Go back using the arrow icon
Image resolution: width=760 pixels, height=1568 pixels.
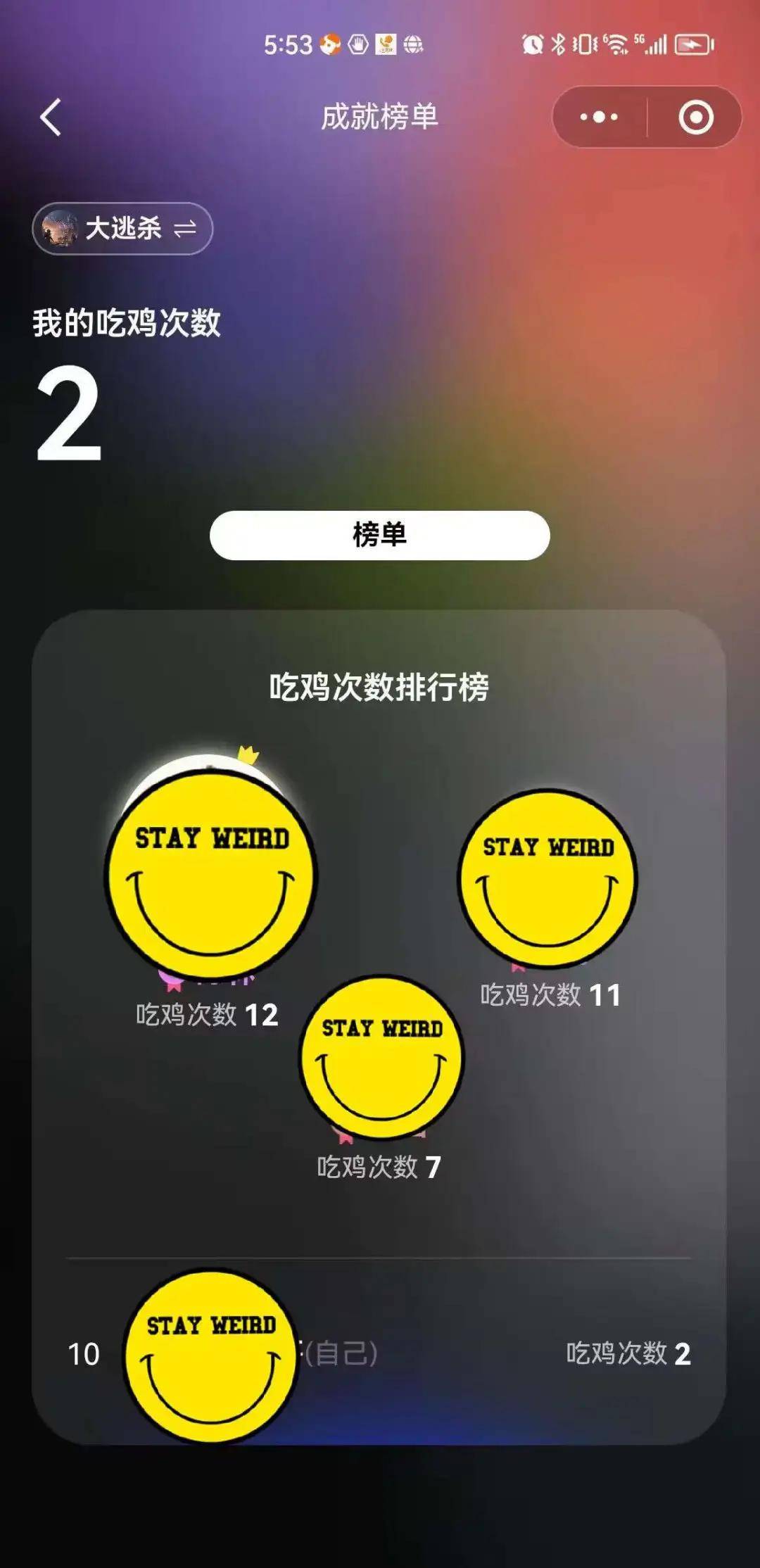click(51, 117)
